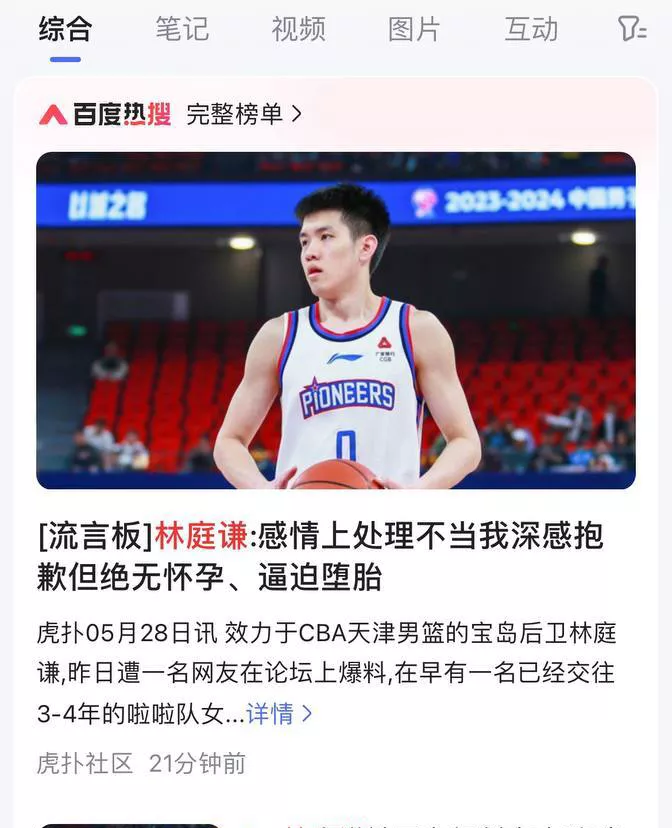
Task: Switch to the 笔记 tab
Action: coord(181,29)
